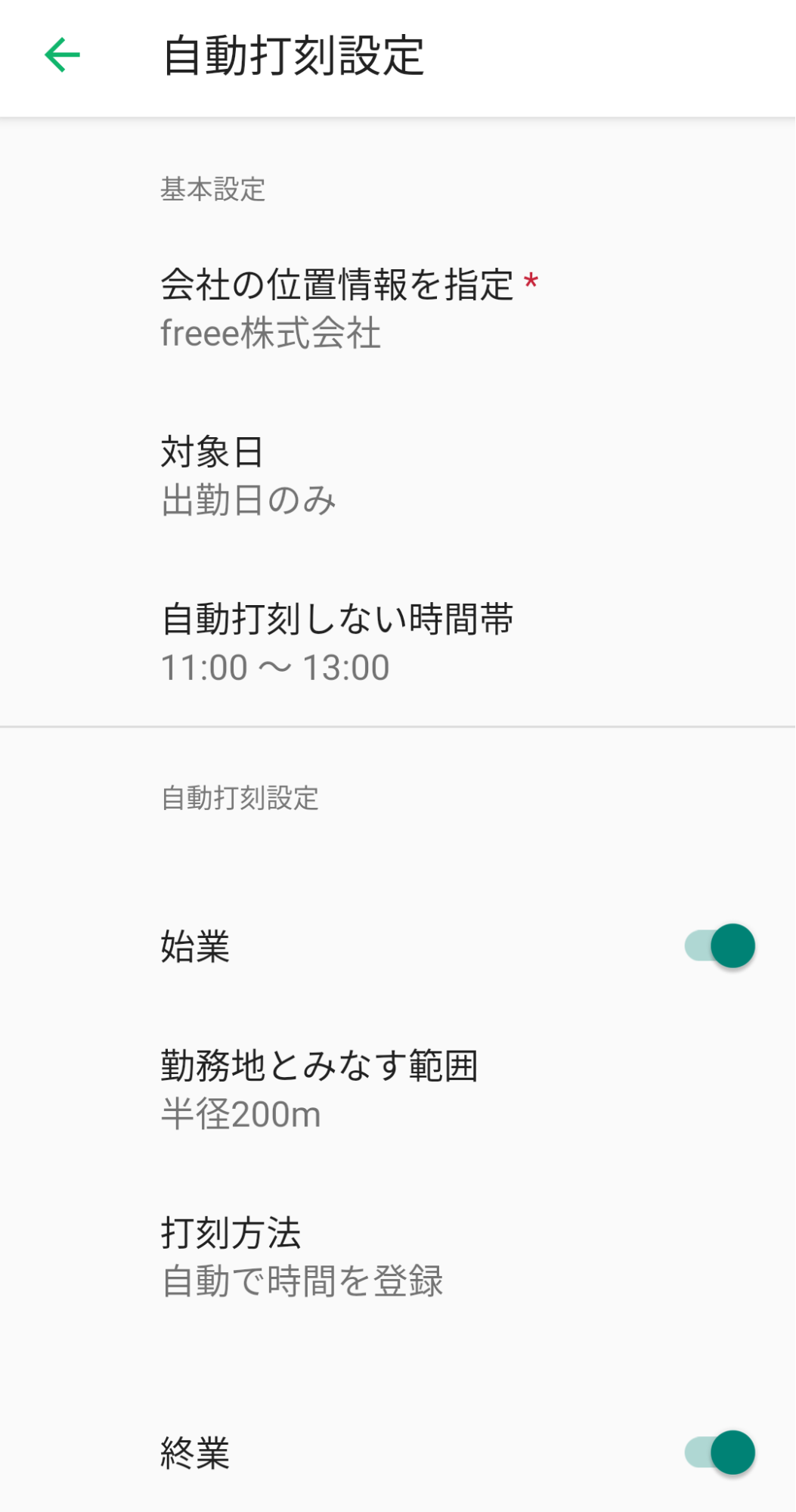Open the 会社の位置情報を指定 setting
The height and width of the screenshot is (1512, 796).
coord(340,282)
